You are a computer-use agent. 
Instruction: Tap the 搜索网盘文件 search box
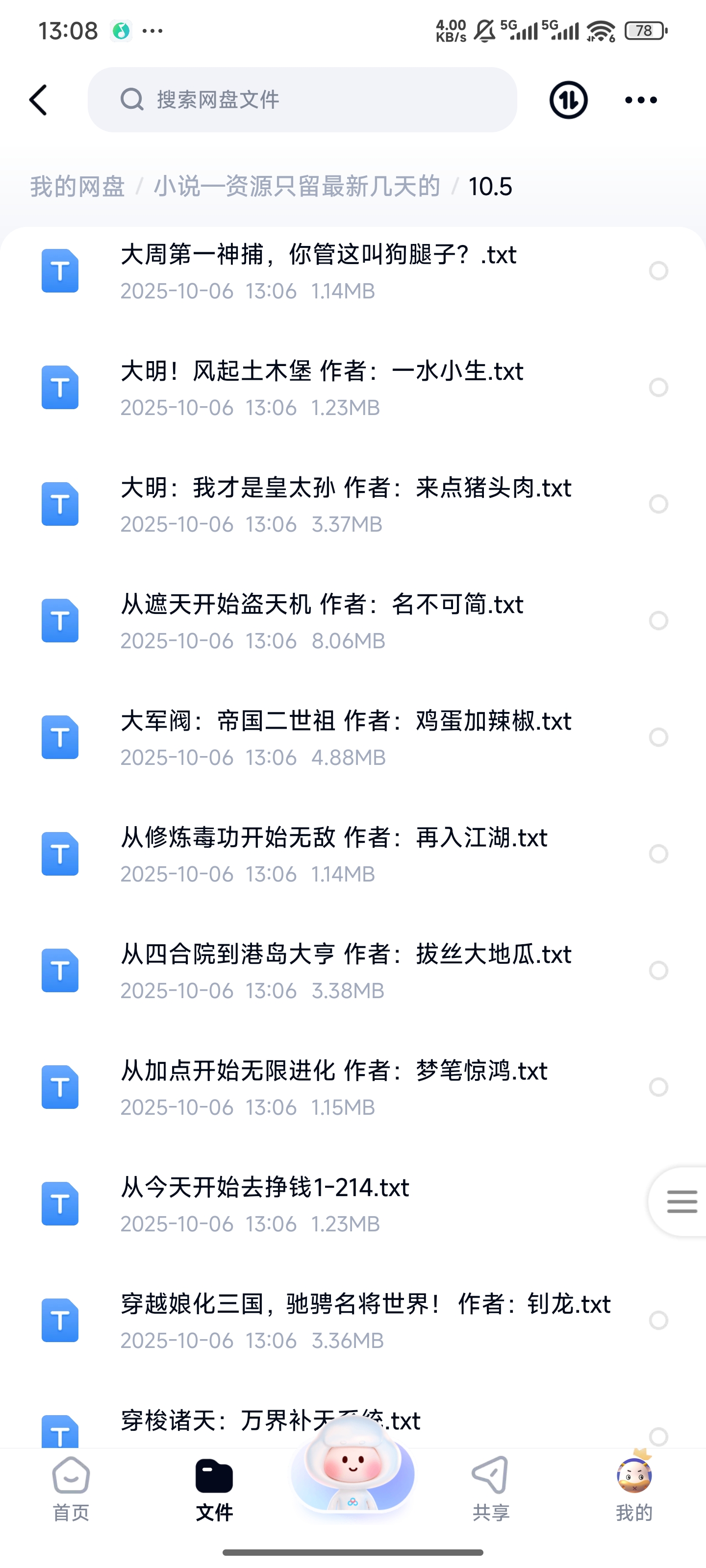point(302,100)
